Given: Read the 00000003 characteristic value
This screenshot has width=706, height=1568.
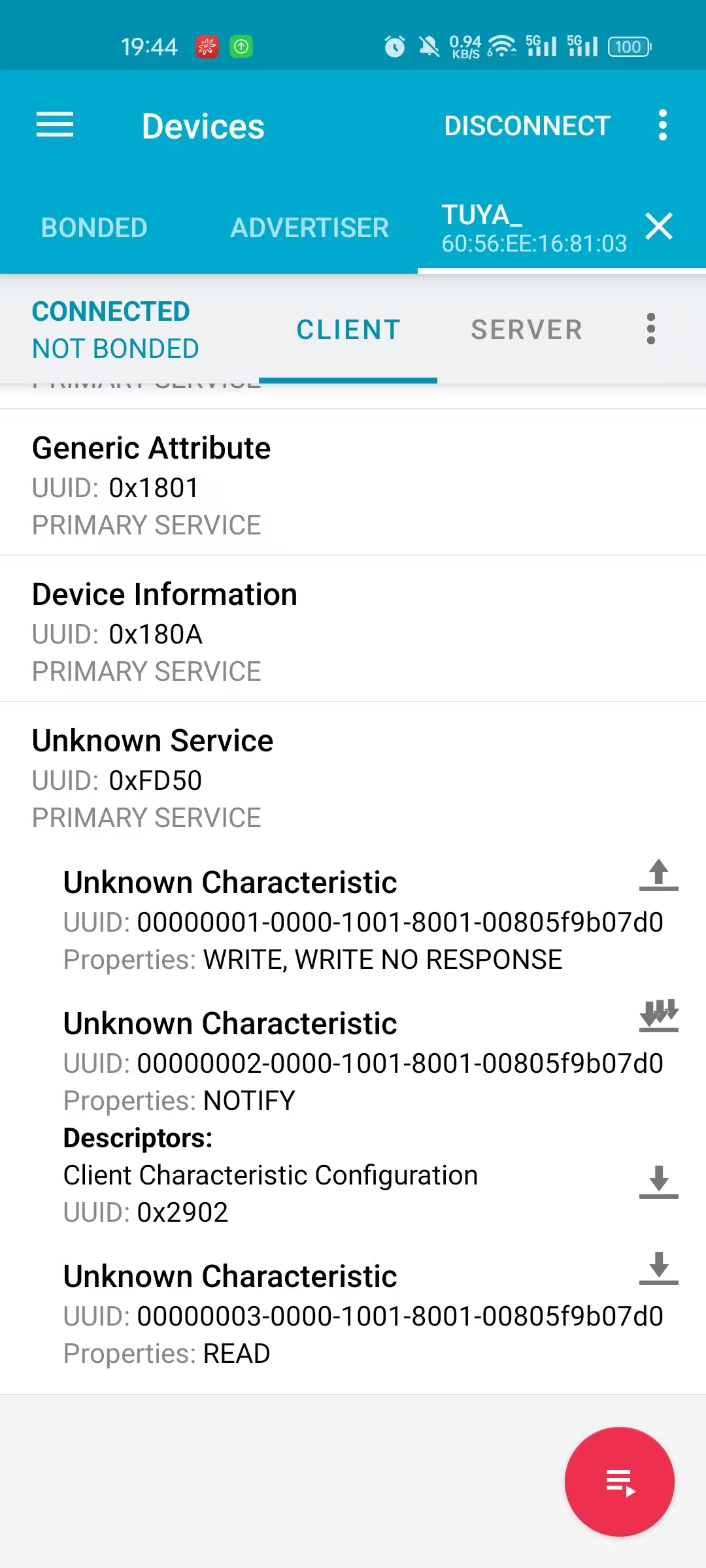Looking at the screenshot, I should click(x=658, y=1268).
